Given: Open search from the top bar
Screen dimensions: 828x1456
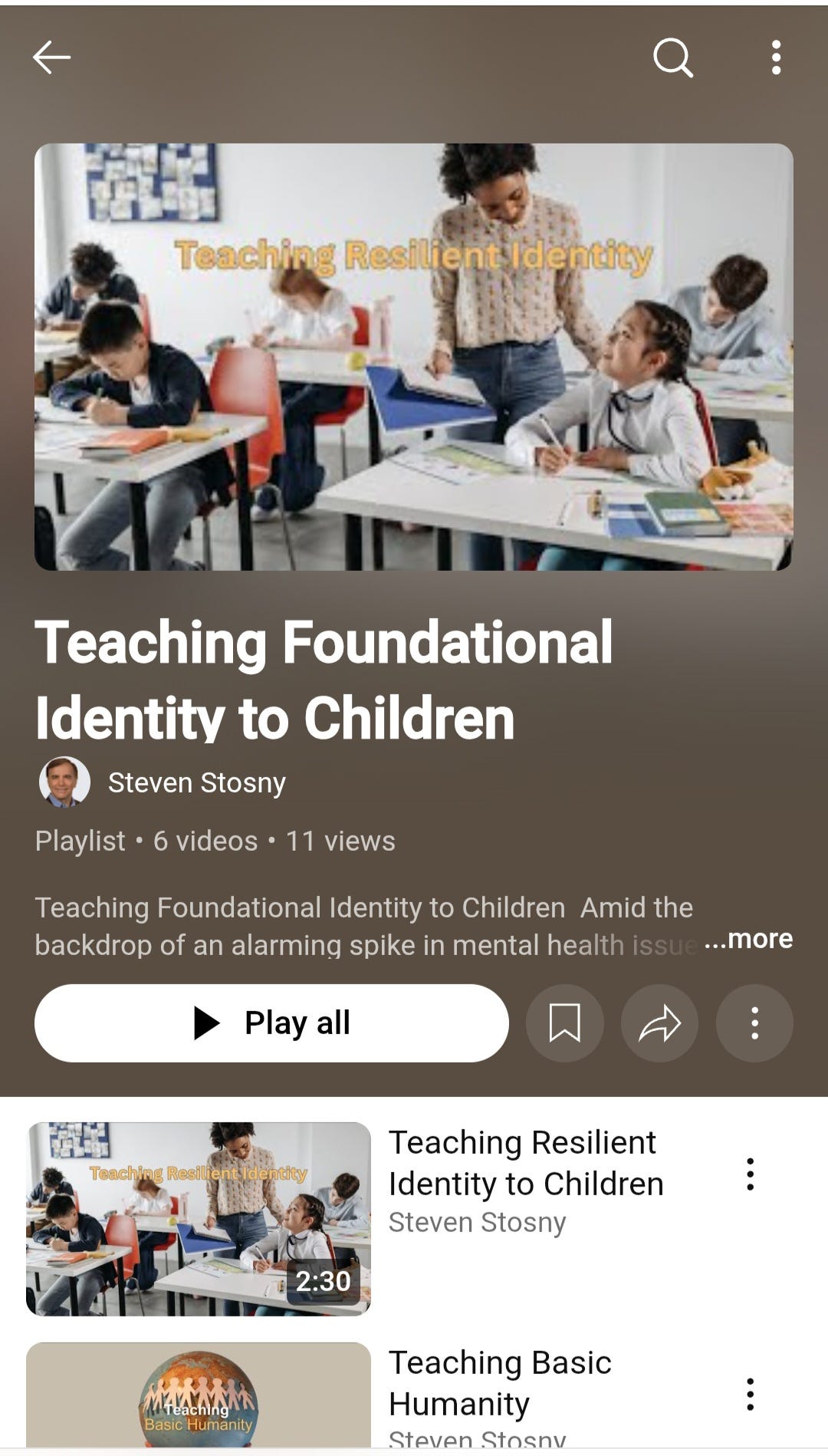Looking at the screenshot, I should point(673,58).
